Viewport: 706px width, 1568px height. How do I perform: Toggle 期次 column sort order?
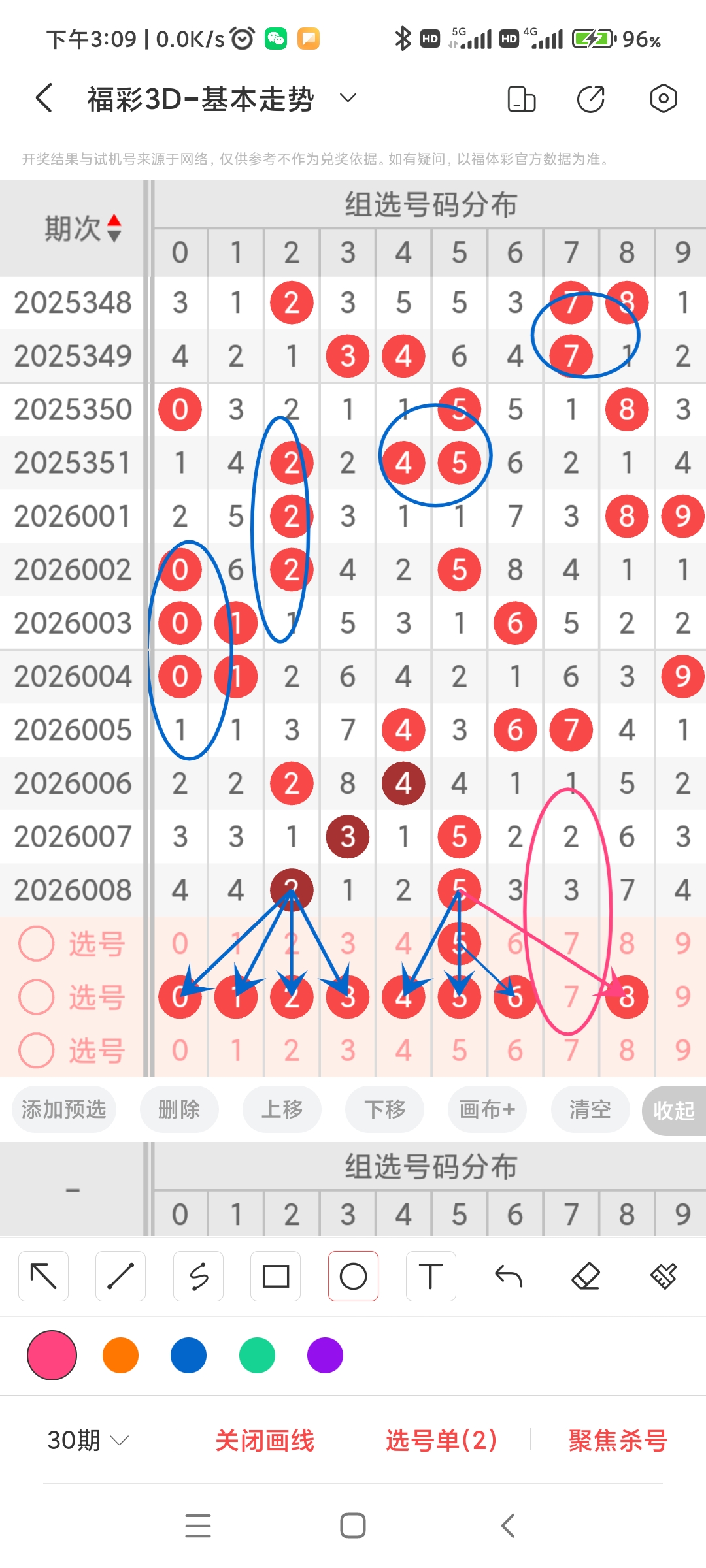click(114, 227)
